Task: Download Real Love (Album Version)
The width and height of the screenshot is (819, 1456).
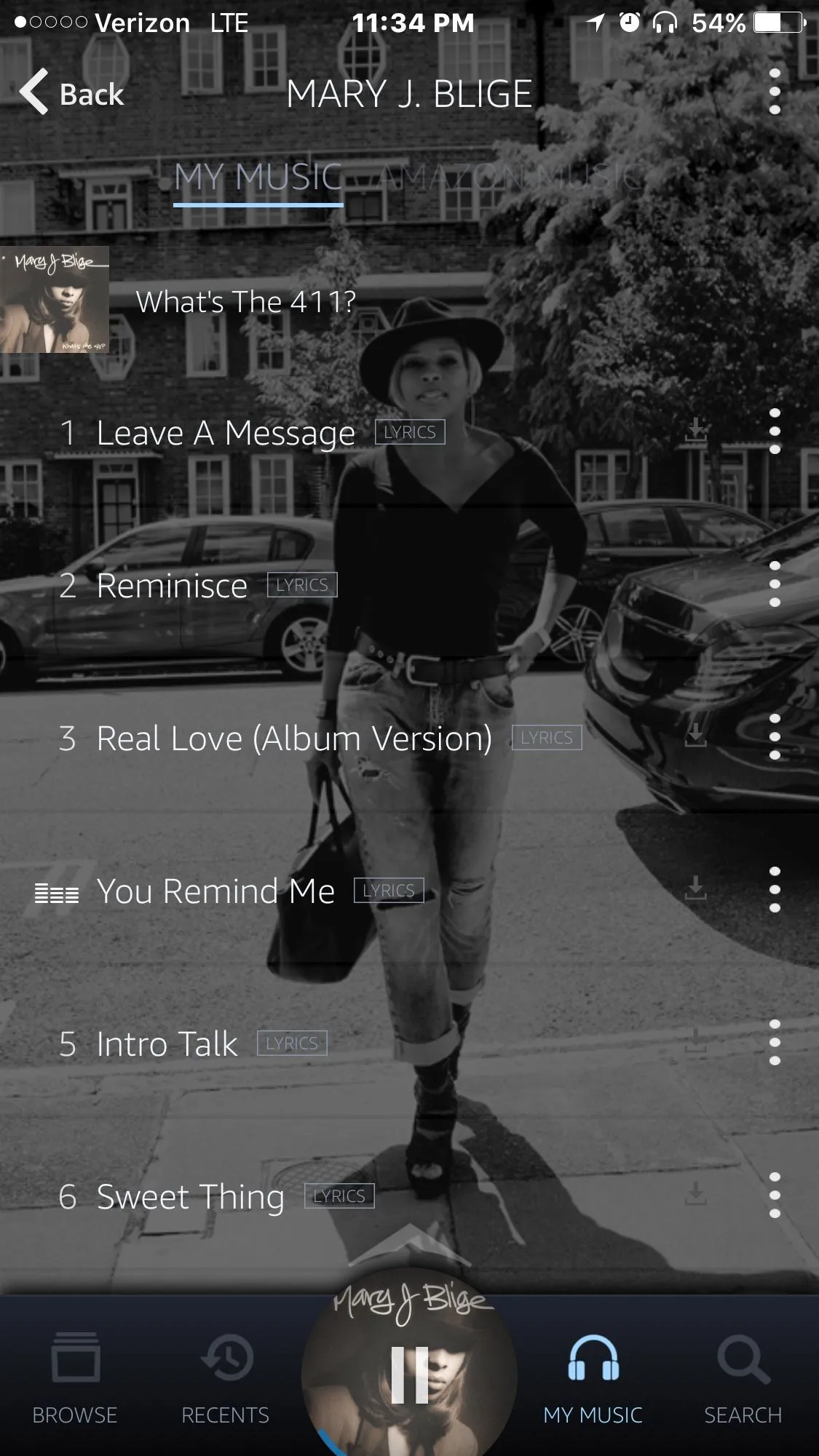Action: click(696, 736)
